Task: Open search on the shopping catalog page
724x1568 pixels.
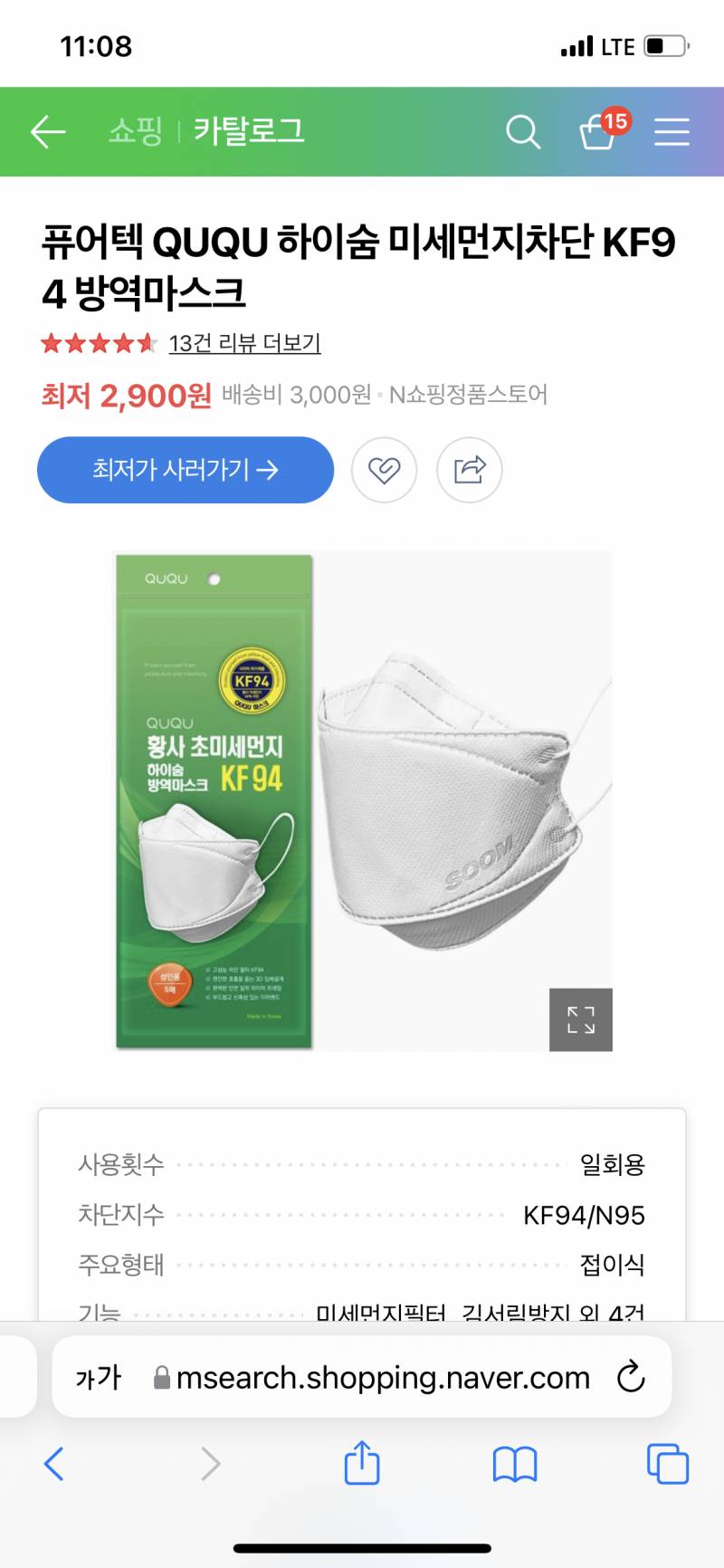Action: click(523, 131)
